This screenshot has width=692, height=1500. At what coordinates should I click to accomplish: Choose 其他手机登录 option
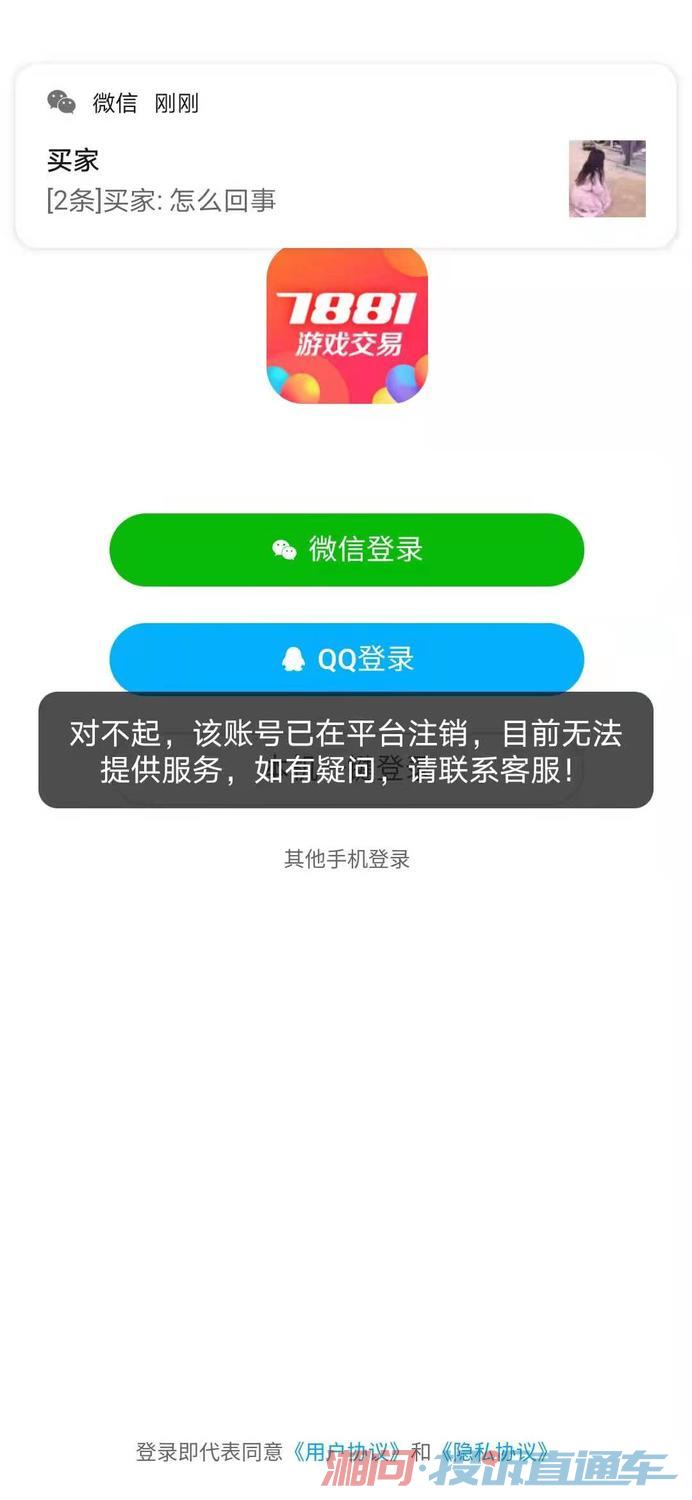(347, 859)
